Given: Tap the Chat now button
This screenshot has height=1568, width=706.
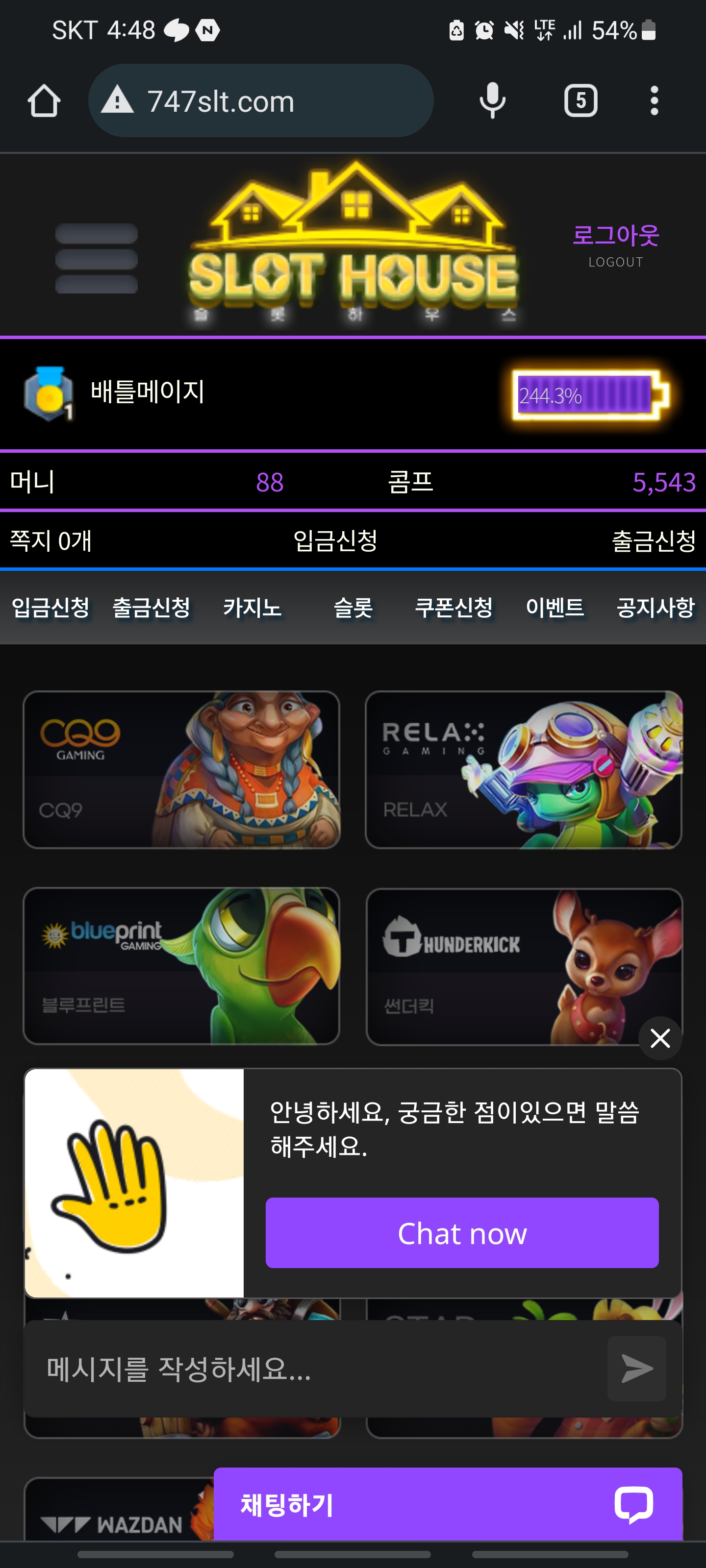Looking at the screenshot, I should [x=462, y=1233].
